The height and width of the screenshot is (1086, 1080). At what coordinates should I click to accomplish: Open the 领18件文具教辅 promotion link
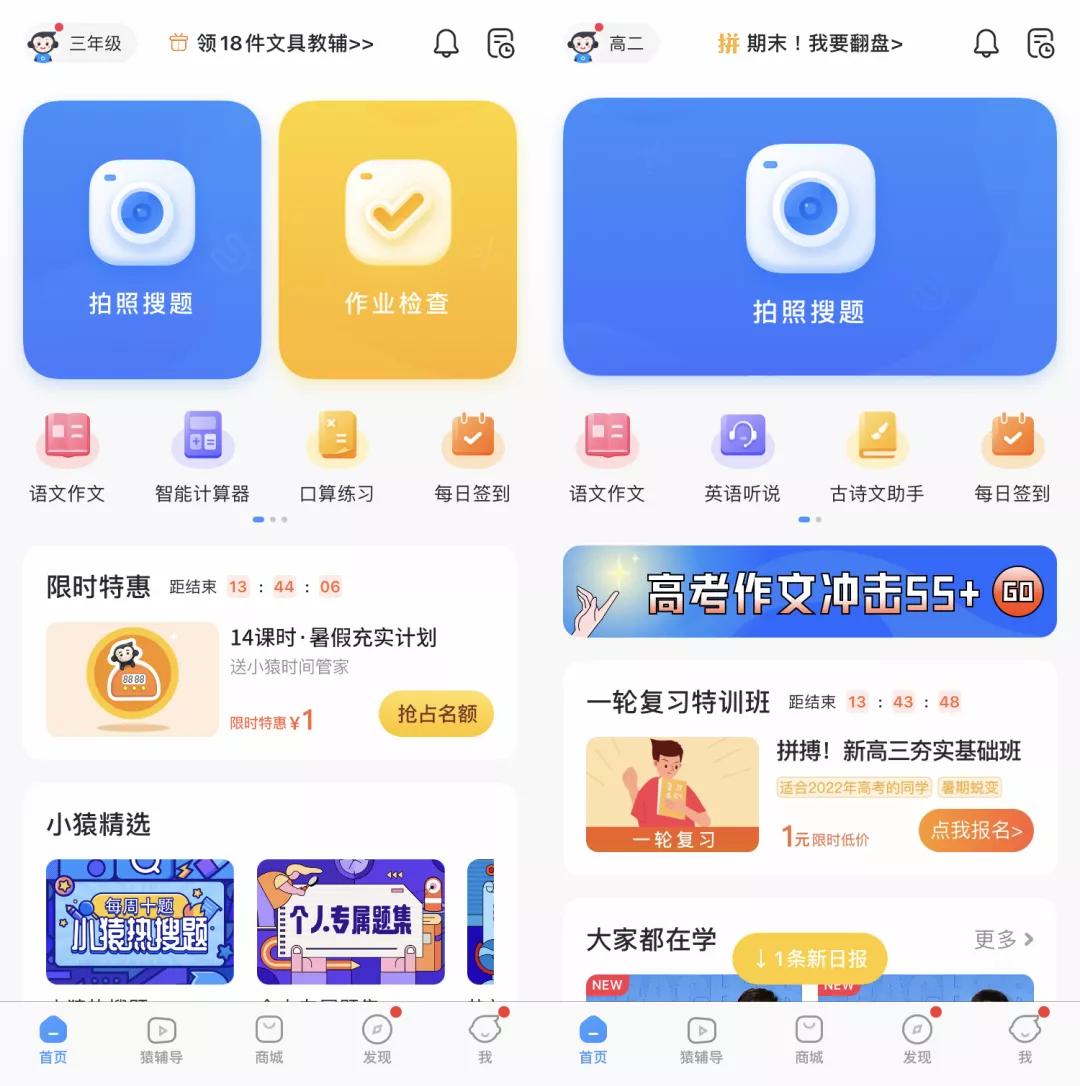pyautogui.click(x=270, y=42)
